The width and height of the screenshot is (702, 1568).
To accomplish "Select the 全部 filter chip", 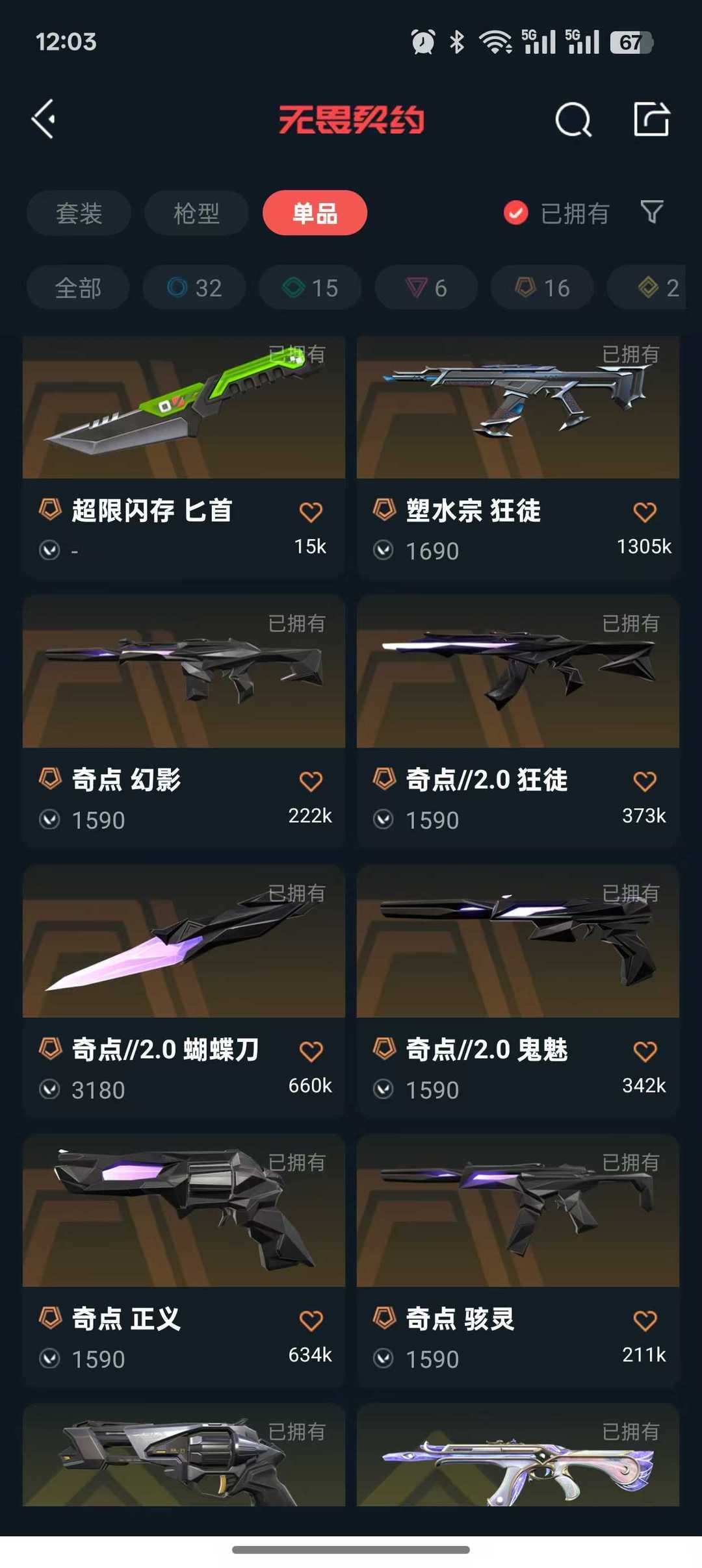I will coord(78,288).
